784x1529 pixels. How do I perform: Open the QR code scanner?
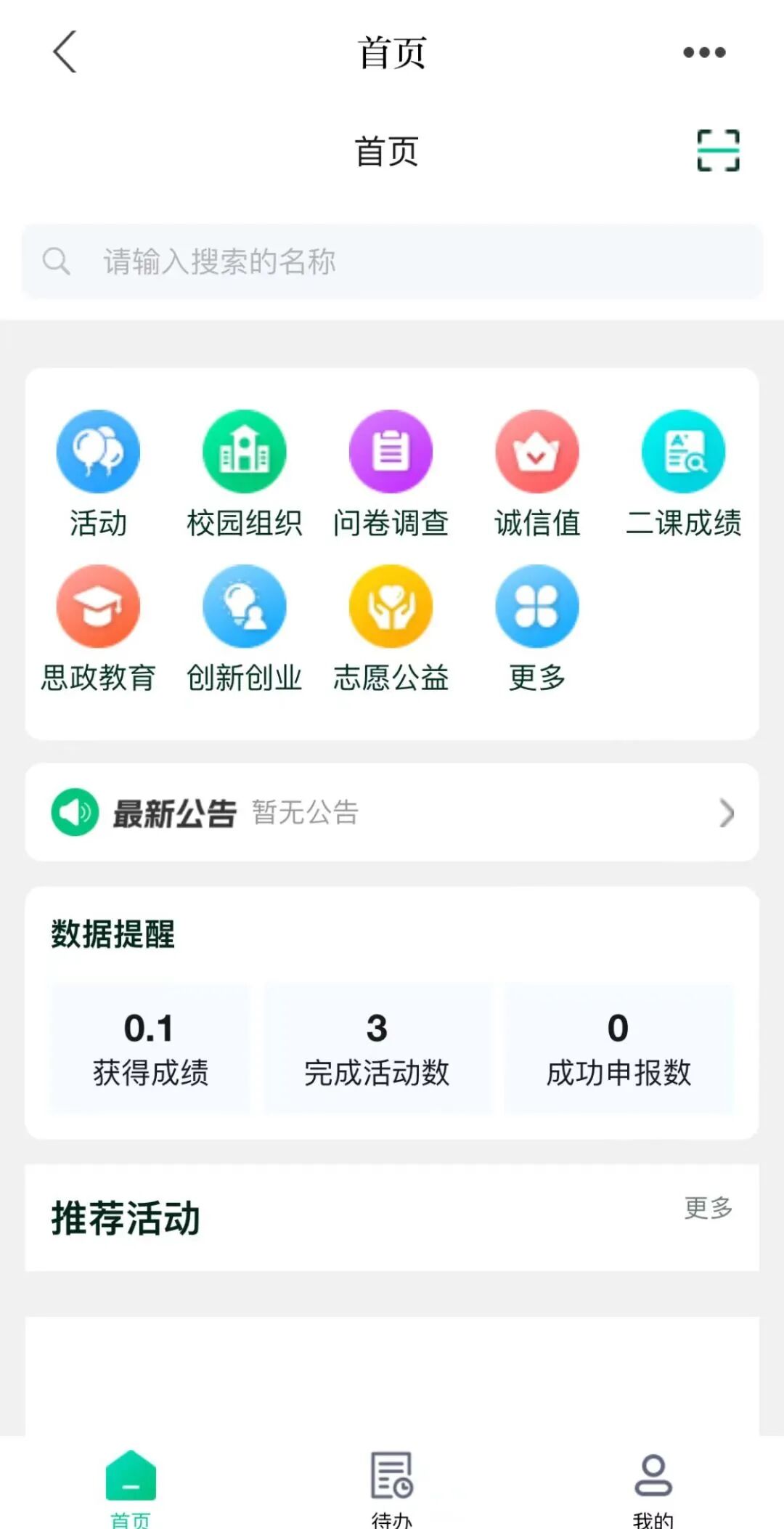click(718, 150)
